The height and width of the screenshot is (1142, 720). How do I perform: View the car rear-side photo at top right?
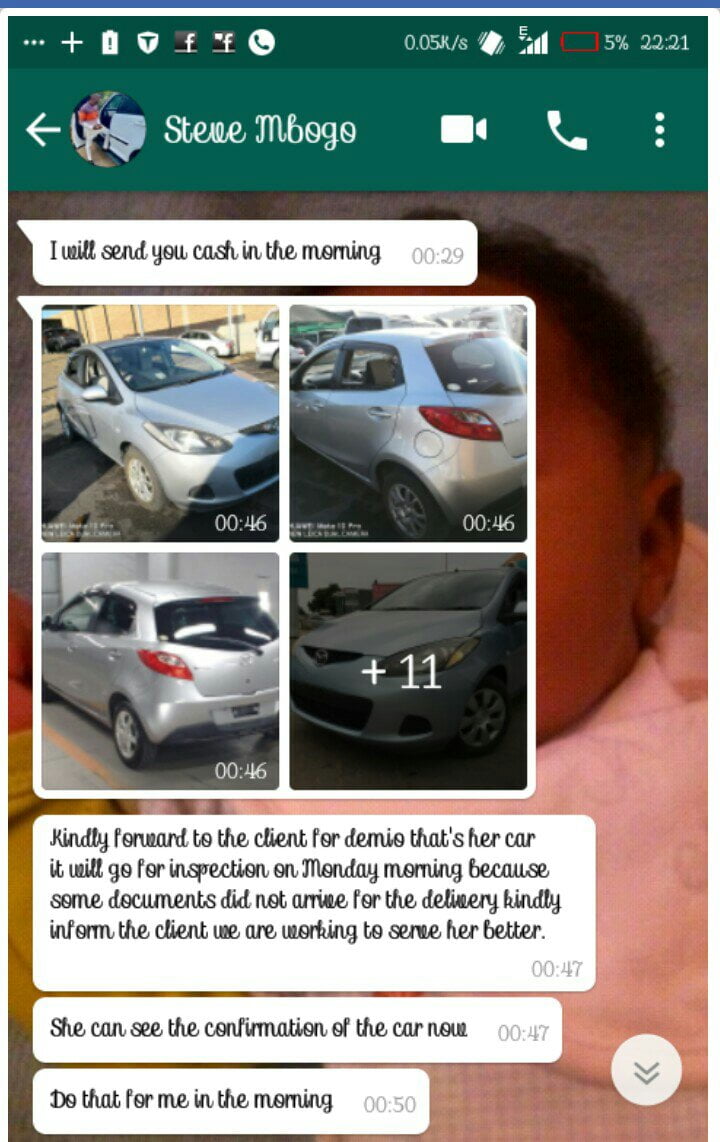[408, 423]
